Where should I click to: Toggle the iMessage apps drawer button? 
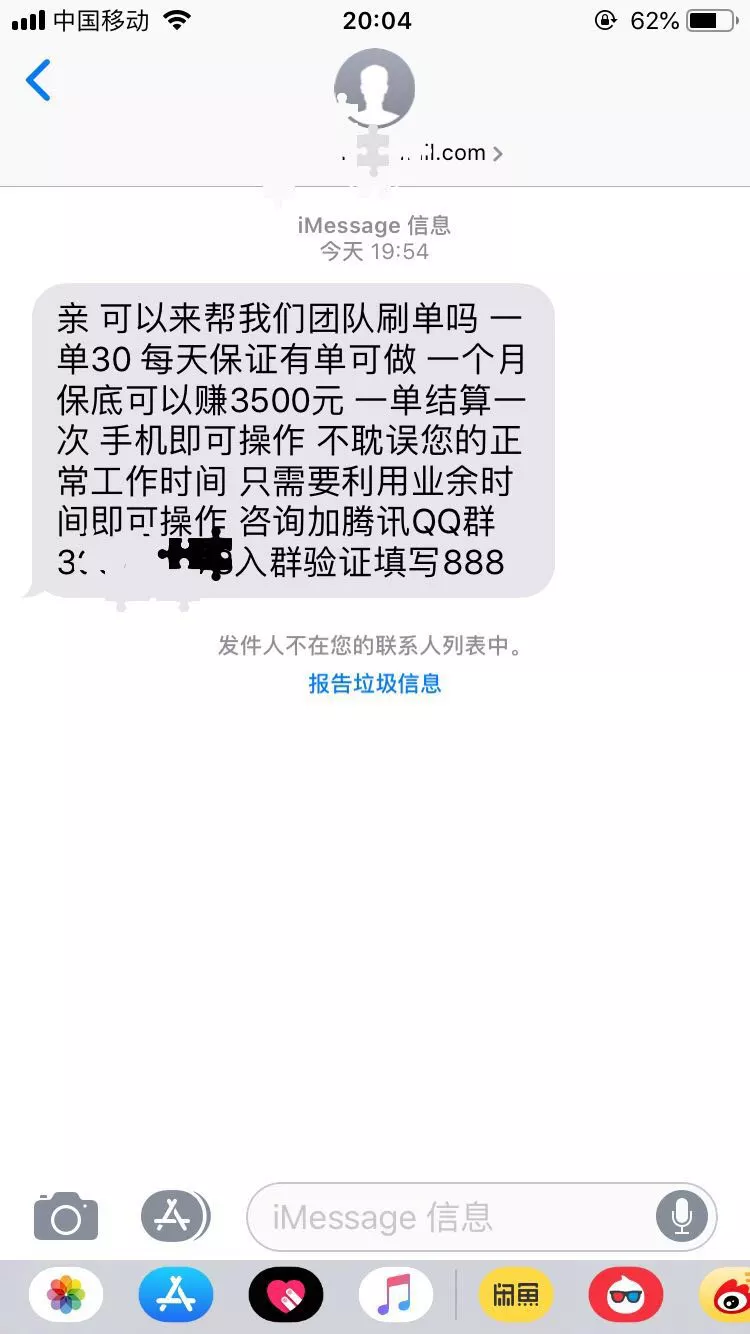pyautogui.click(x=174, y=1216)
